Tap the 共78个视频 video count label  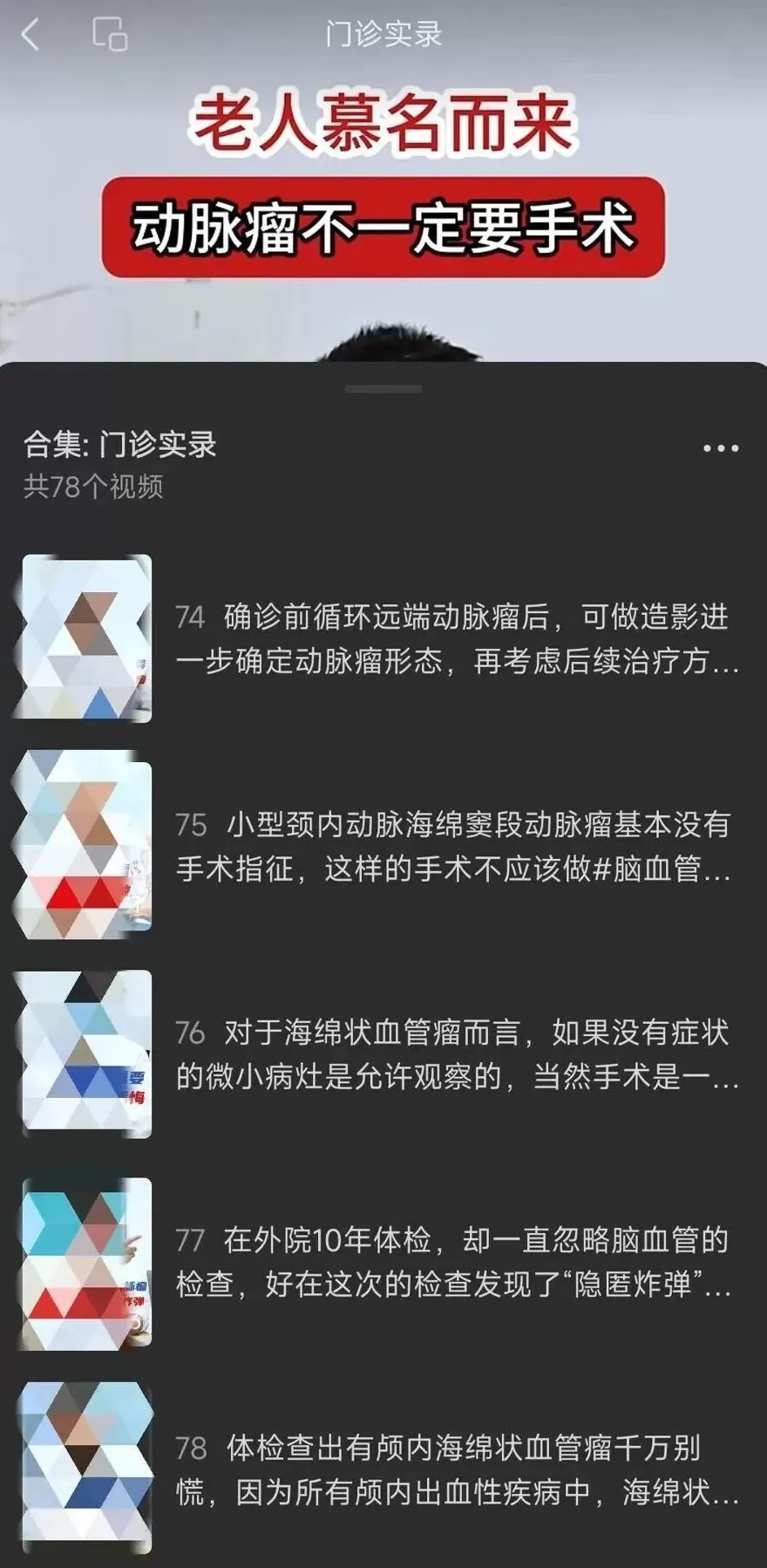pos(92,488)
